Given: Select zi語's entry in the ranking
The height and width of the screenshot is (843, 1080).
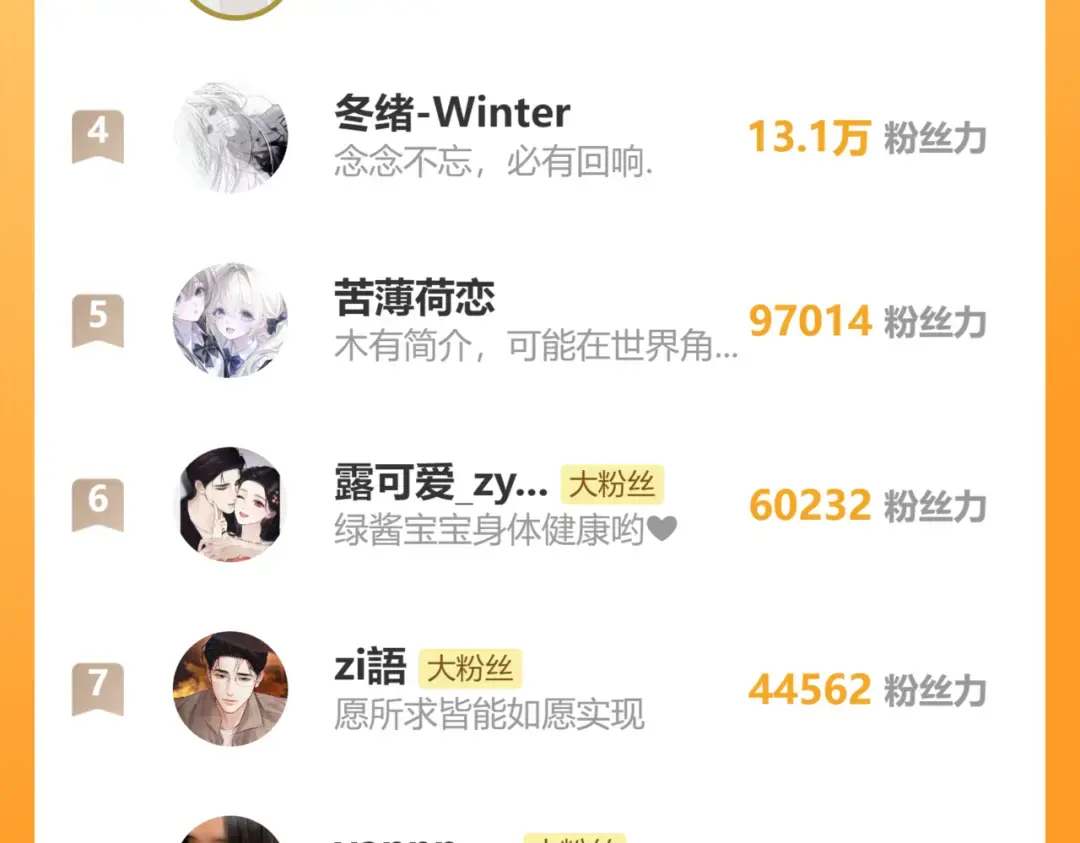Looking at the screenshot, I should 539,688.
